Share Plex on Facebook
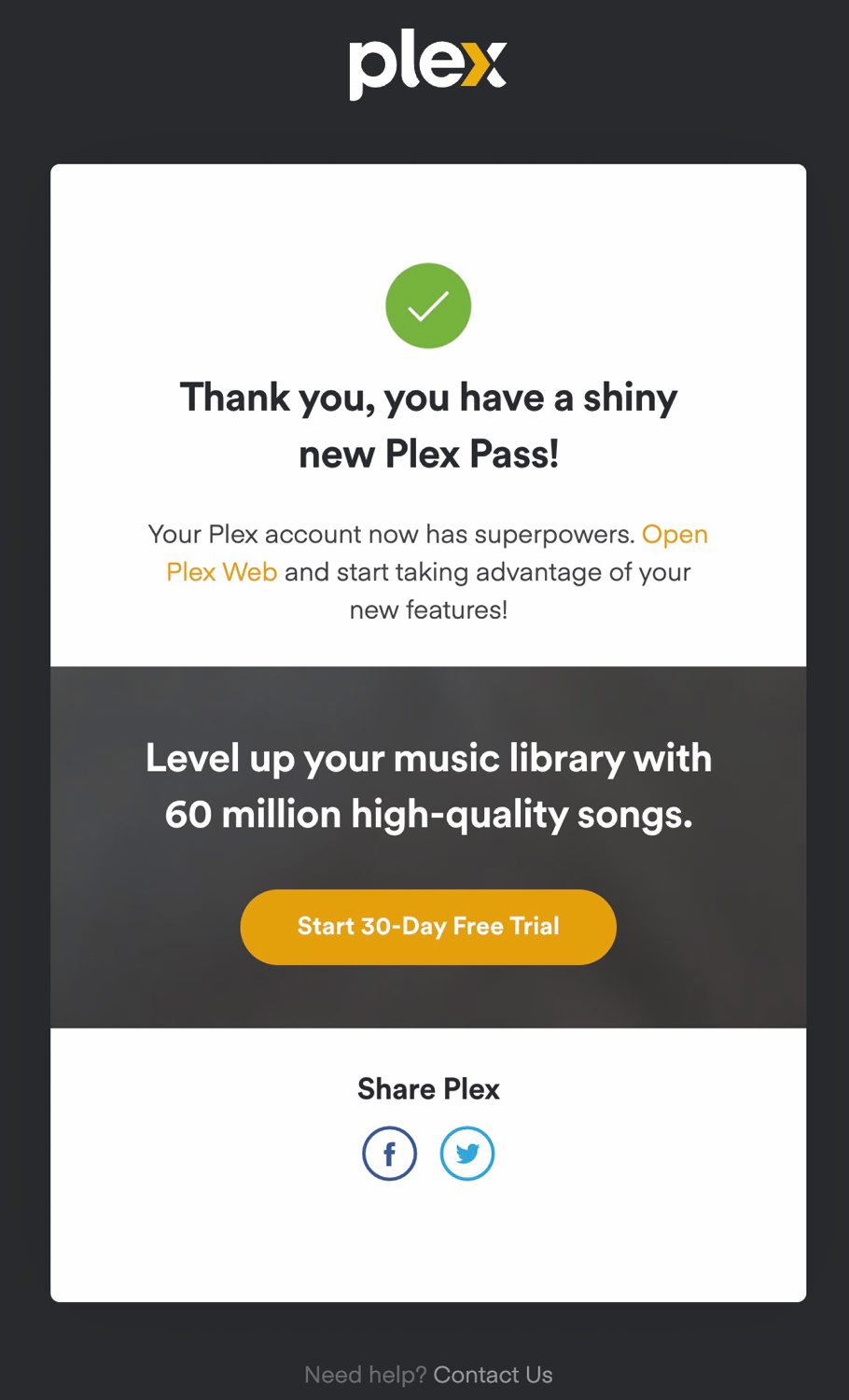The height and width of the screenshot is (1400, 849). point(389,1154)
